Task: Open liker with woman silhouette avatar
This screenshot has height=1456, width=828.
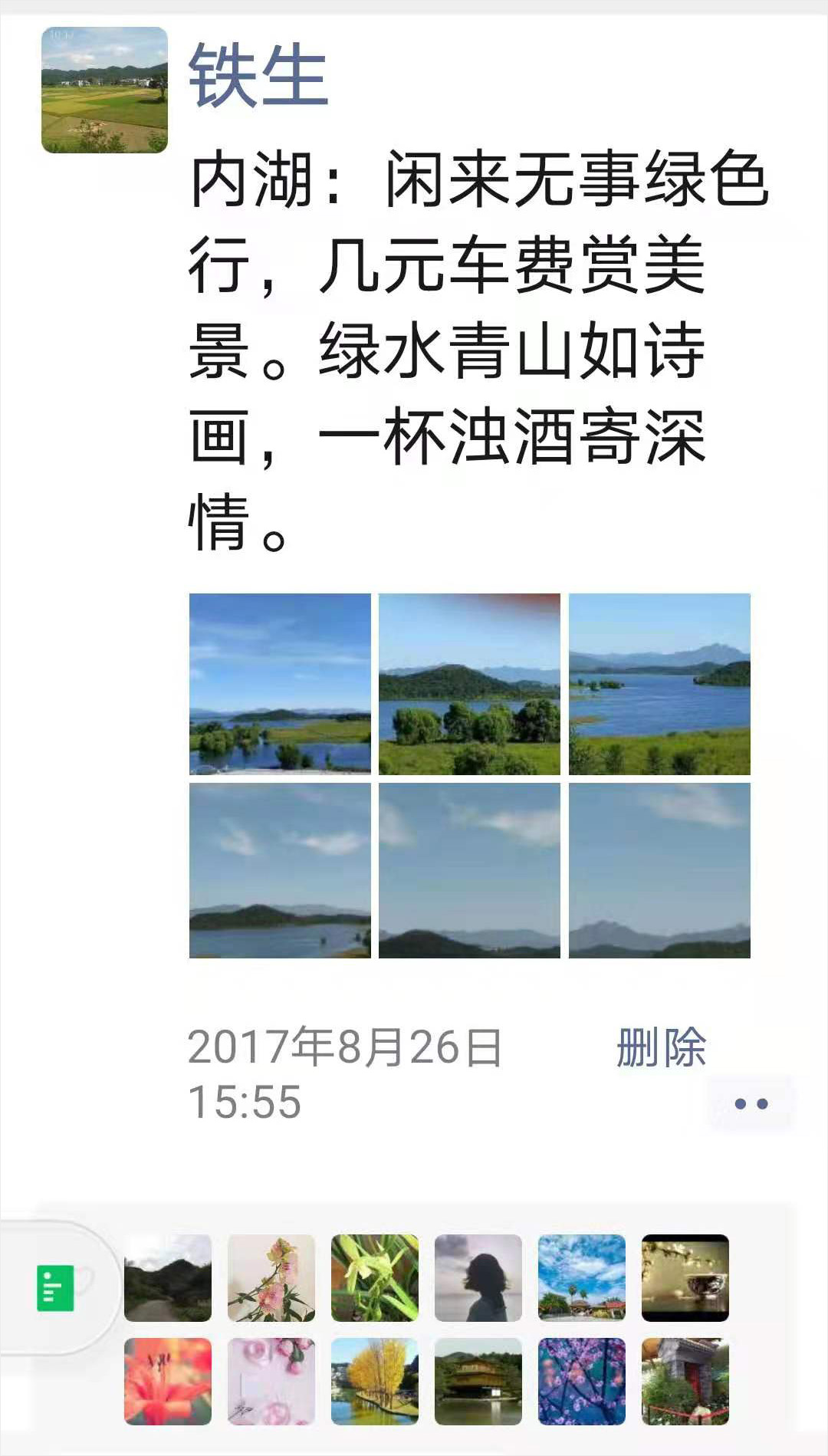Action: 478,1277
